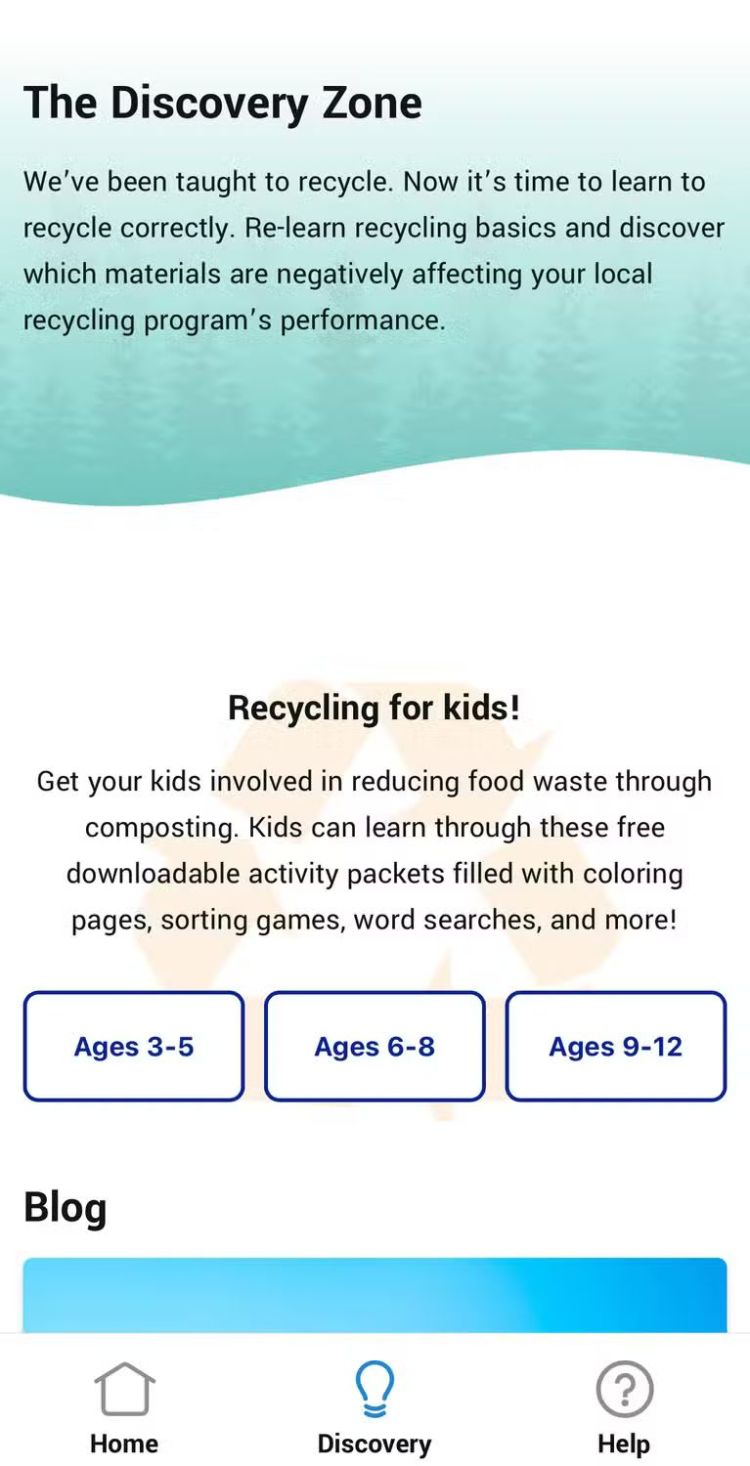This screenshot has height=1466, width=750.
Task: Switch to the Discovery tab
Action: click(x=374, y=1407)
